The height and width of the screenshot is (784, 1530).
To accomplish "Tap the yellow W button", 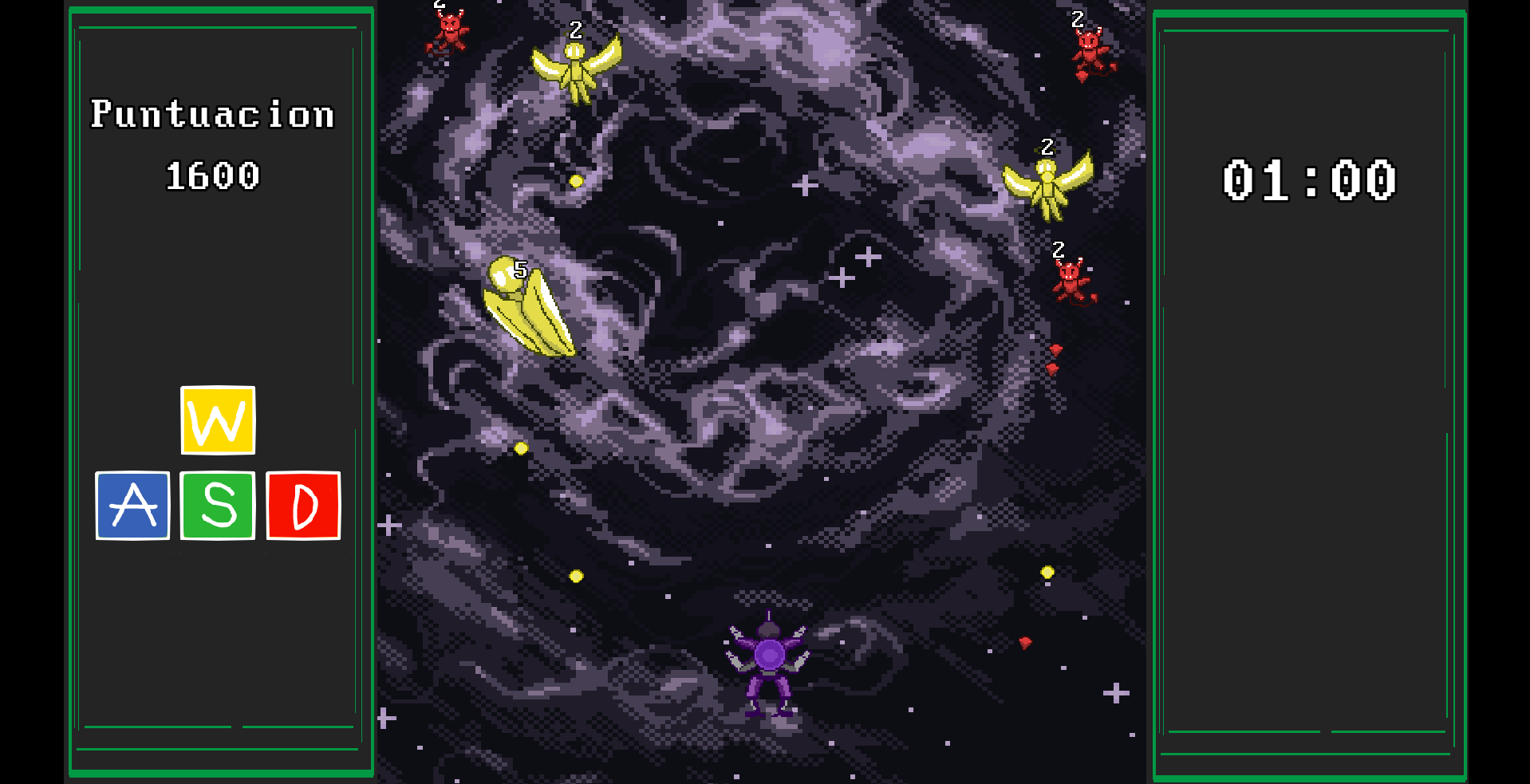I will click(x=218, y=420).
